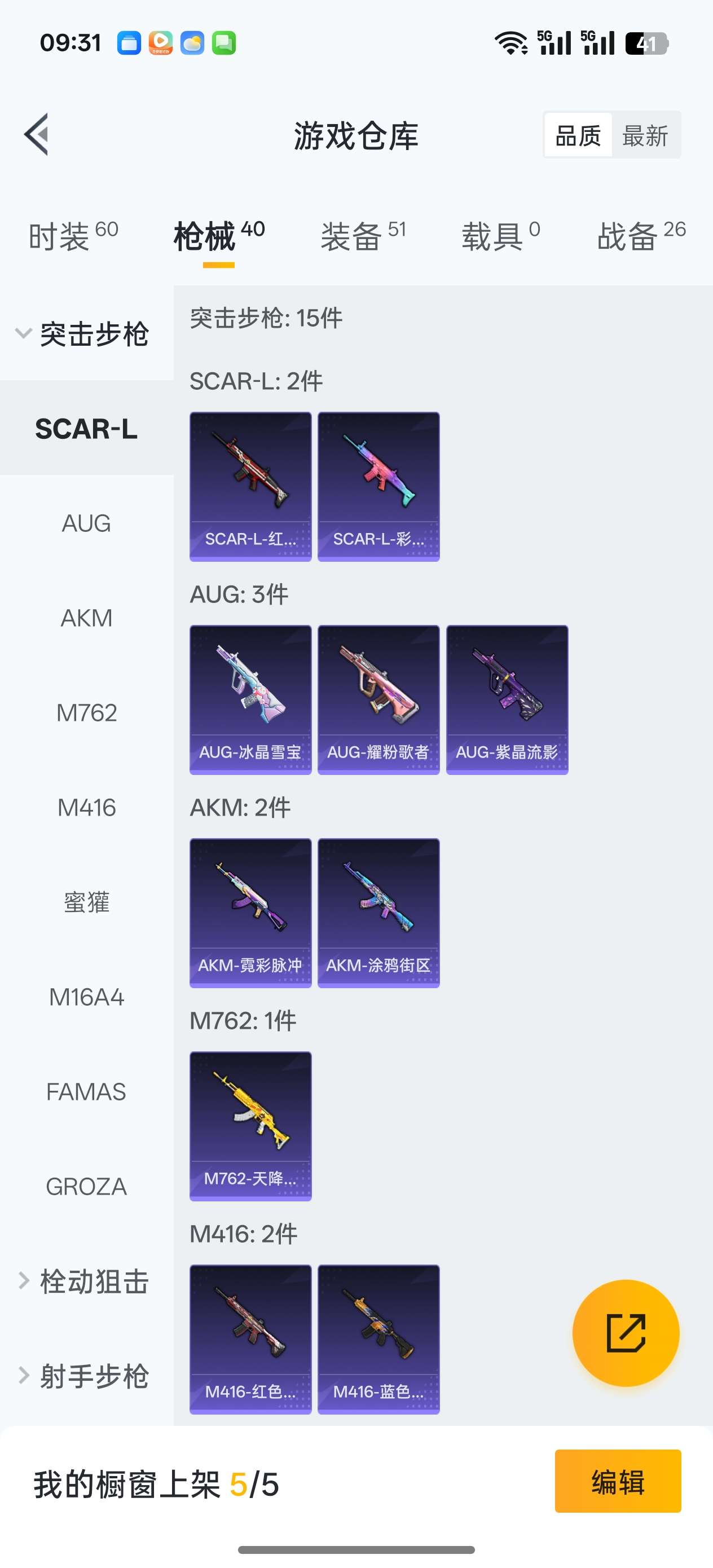Tap the 编辑 button

(x=618, y=1482)
